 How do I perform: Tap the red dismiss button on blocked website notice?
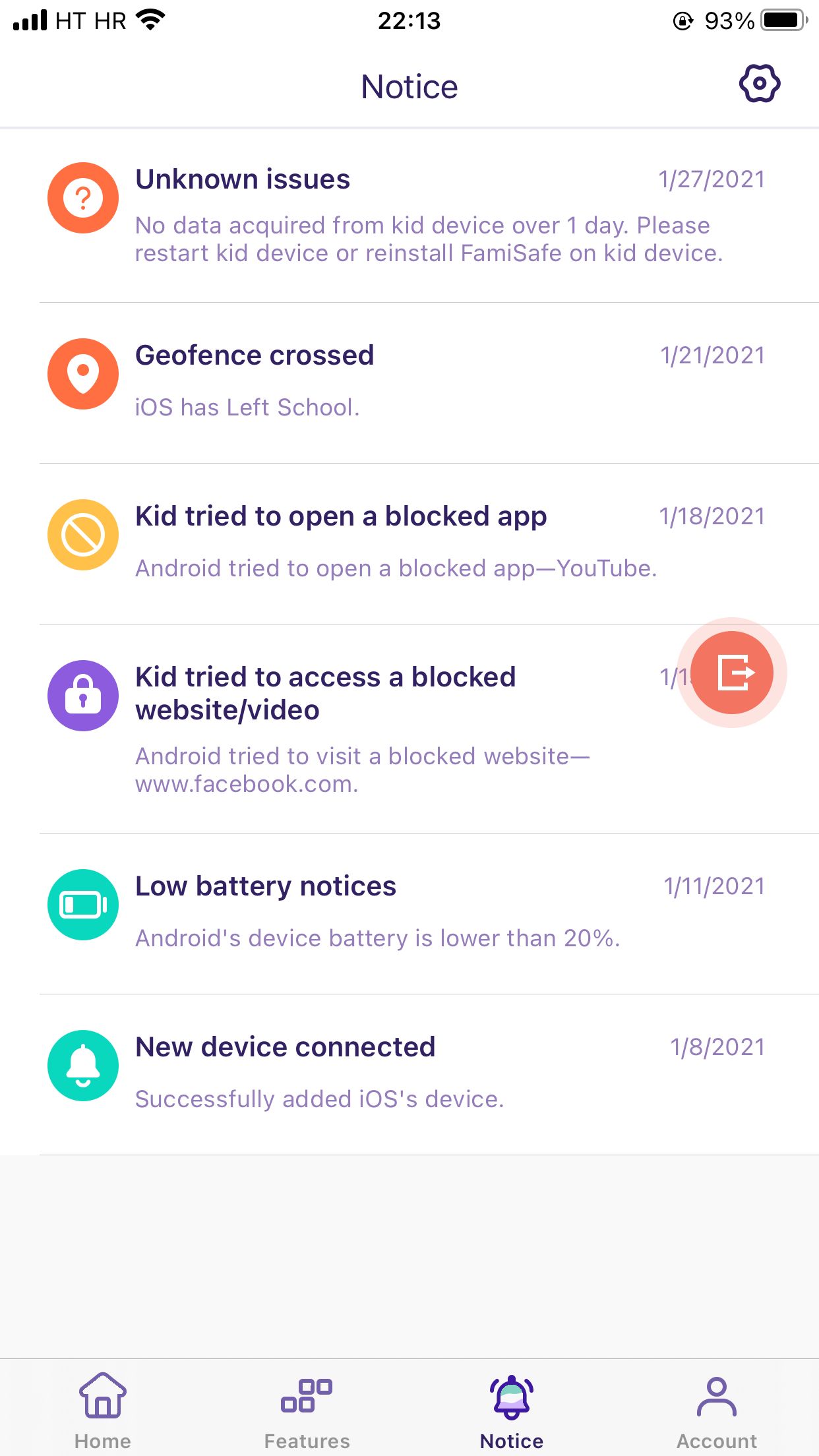pyautogui.click(x=732, y=672)
